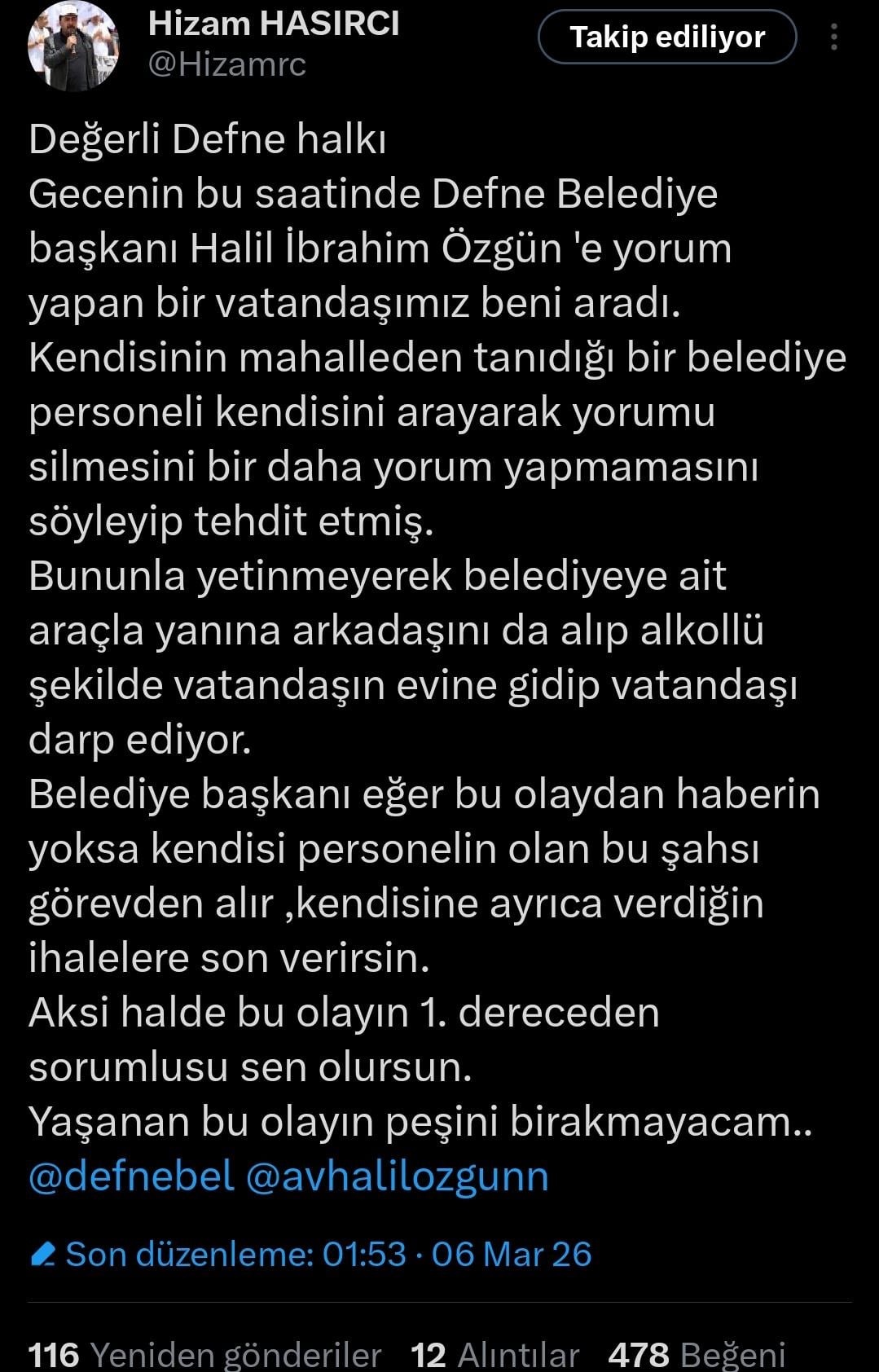The width and height of the screenshot is (879, 1372).
Task: Open the @defnebel mention
Action: (131, 1176)
